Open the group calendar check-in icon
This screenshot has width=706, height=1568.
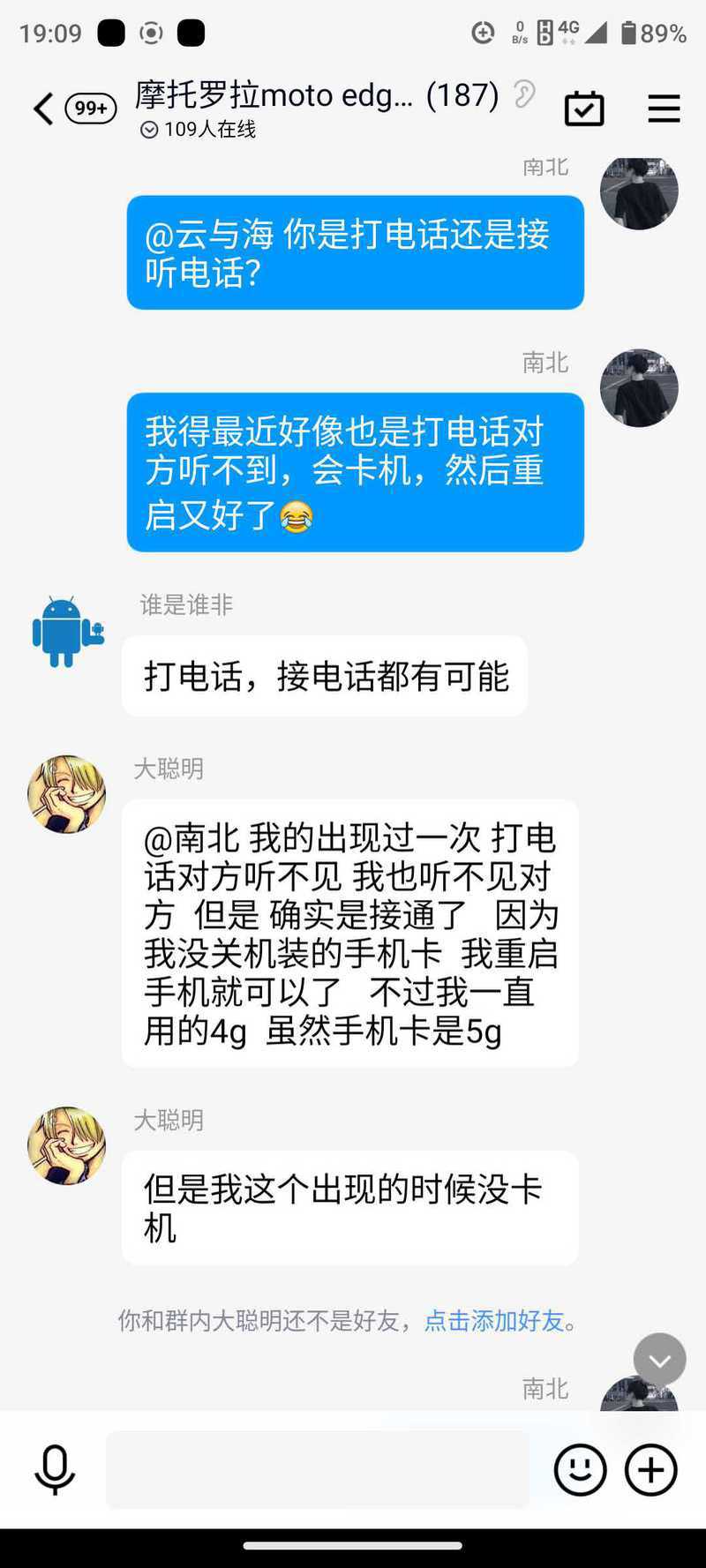[x=584, y=109]
